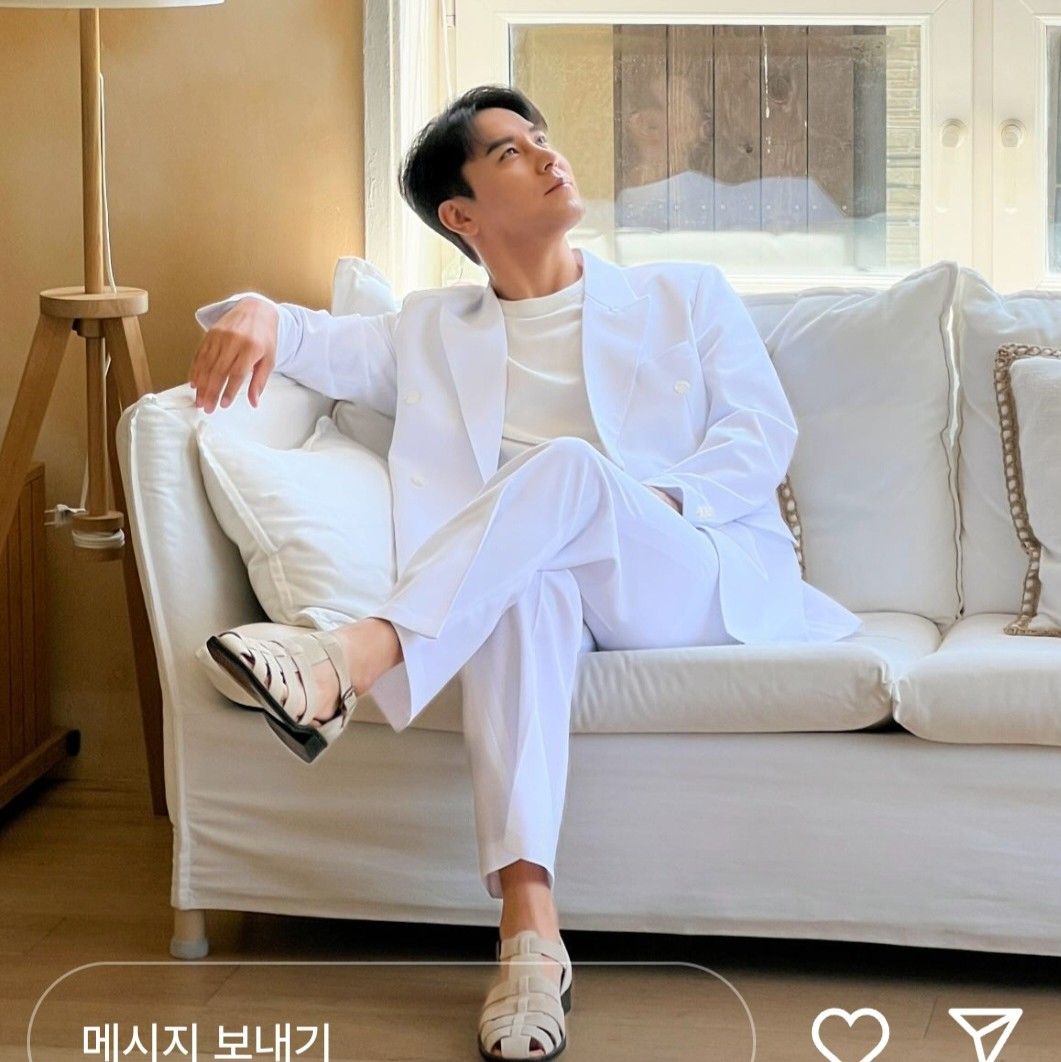Share the story via paper plane icon
The image size is (1061, 1062).
click(984, 1035)
